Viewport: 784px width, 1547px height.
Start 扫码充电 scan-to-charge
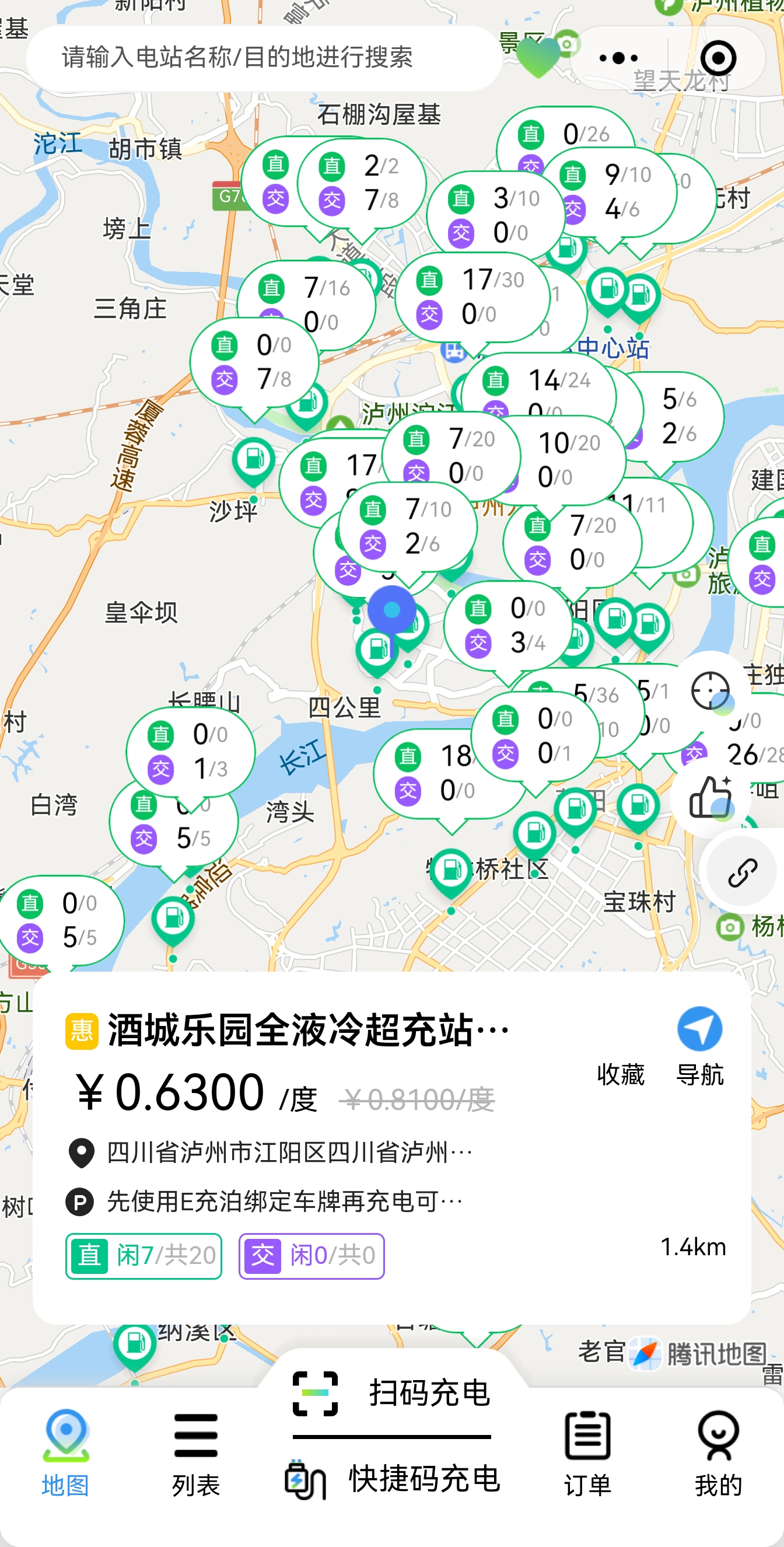pos(391,1394)
